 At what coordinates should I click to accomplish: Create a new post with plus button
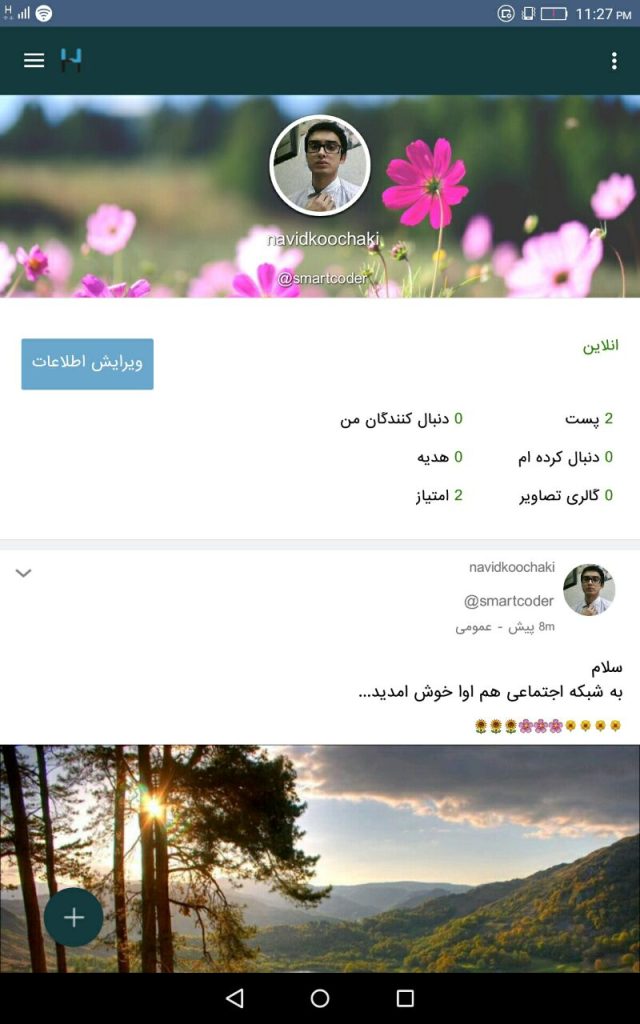(74, 918)
